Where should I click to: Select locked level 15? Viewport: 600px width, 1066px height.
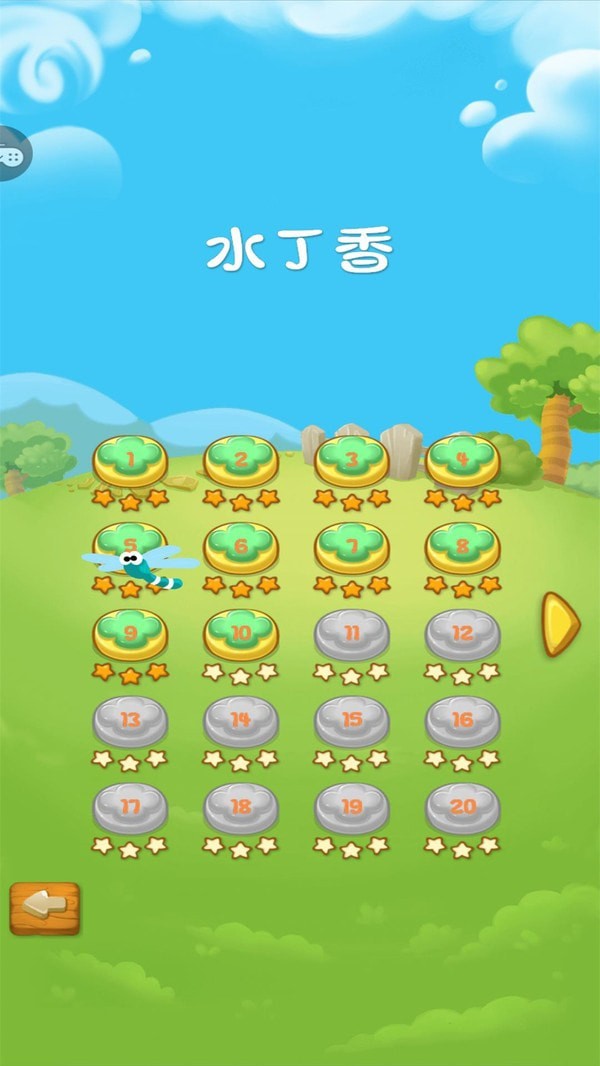(352, 721)
